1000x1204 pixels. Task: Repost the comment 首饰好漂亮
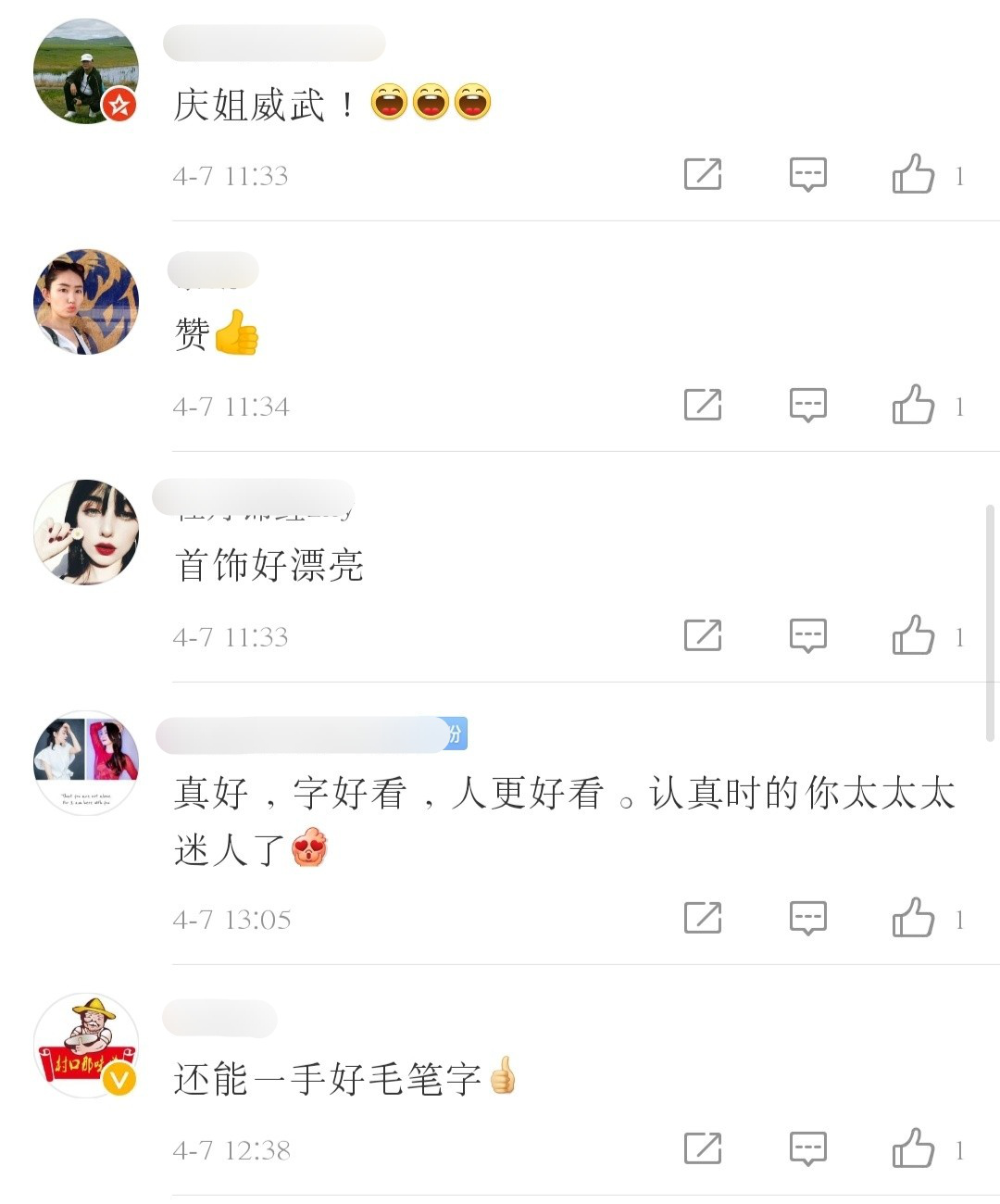click(x=703, y=635)
